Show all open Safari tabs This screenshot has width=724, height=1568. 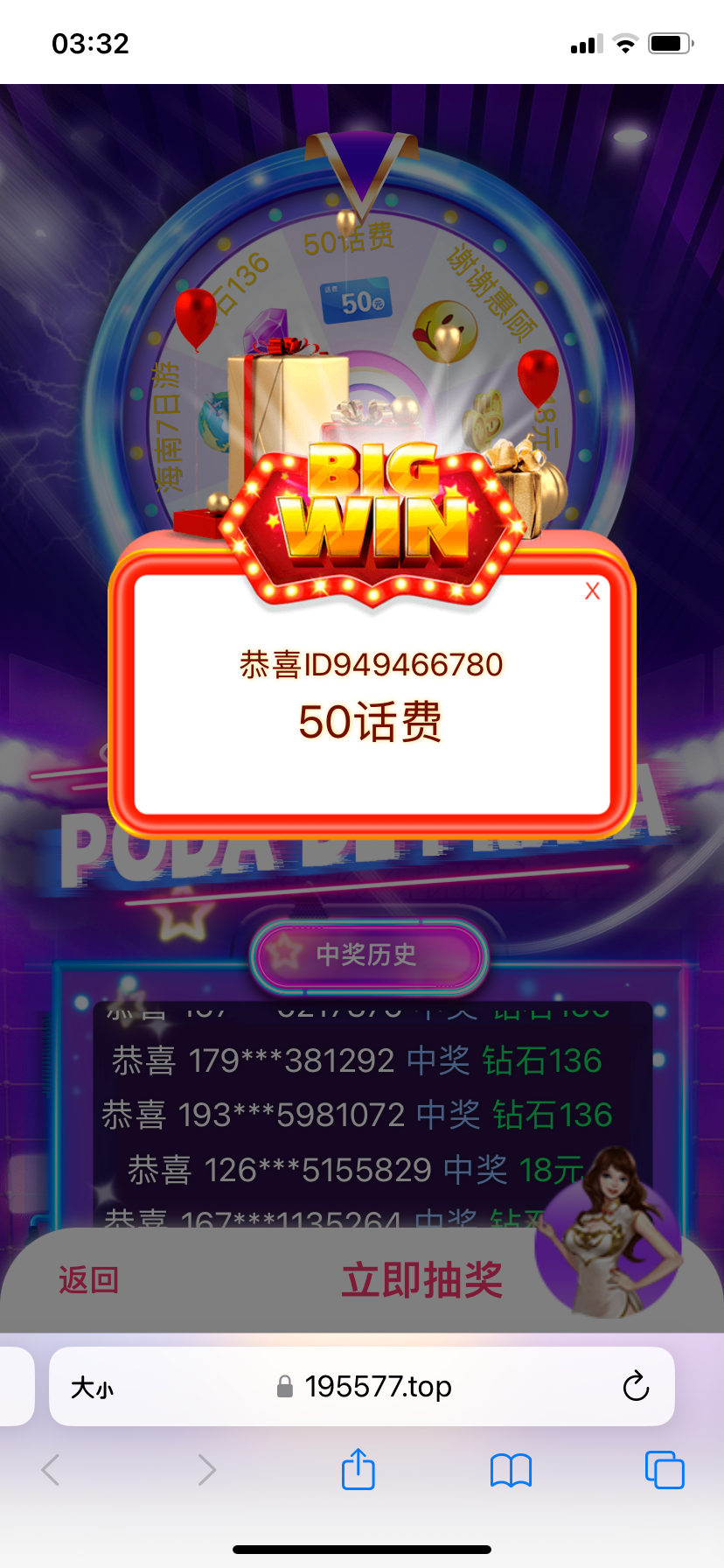(x=664, y=1469)
